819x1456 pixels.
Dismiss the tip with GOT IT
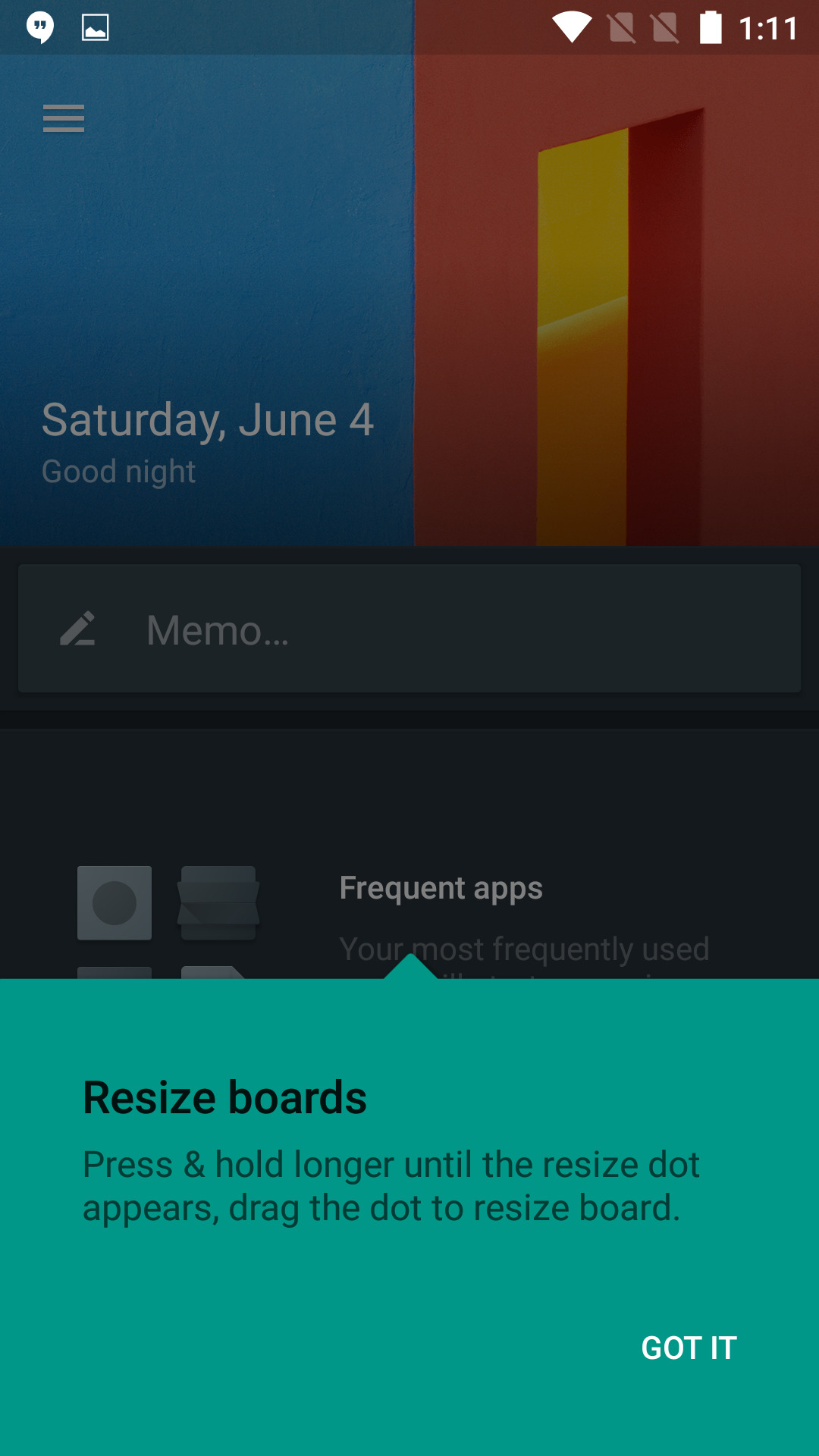click(689, 1348)
